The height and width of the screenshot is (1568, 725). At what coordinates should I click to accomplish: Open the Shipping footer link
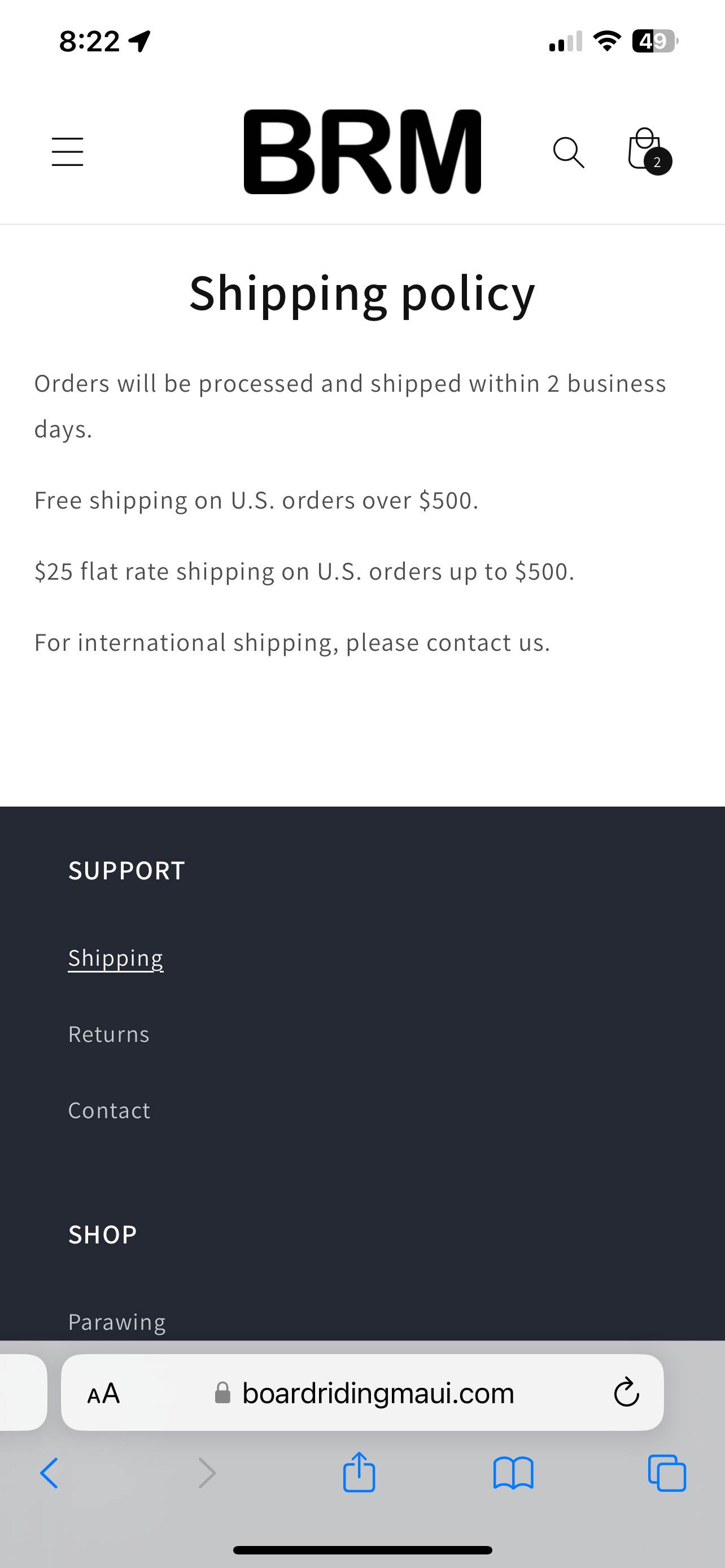click(x=116, y=958)
